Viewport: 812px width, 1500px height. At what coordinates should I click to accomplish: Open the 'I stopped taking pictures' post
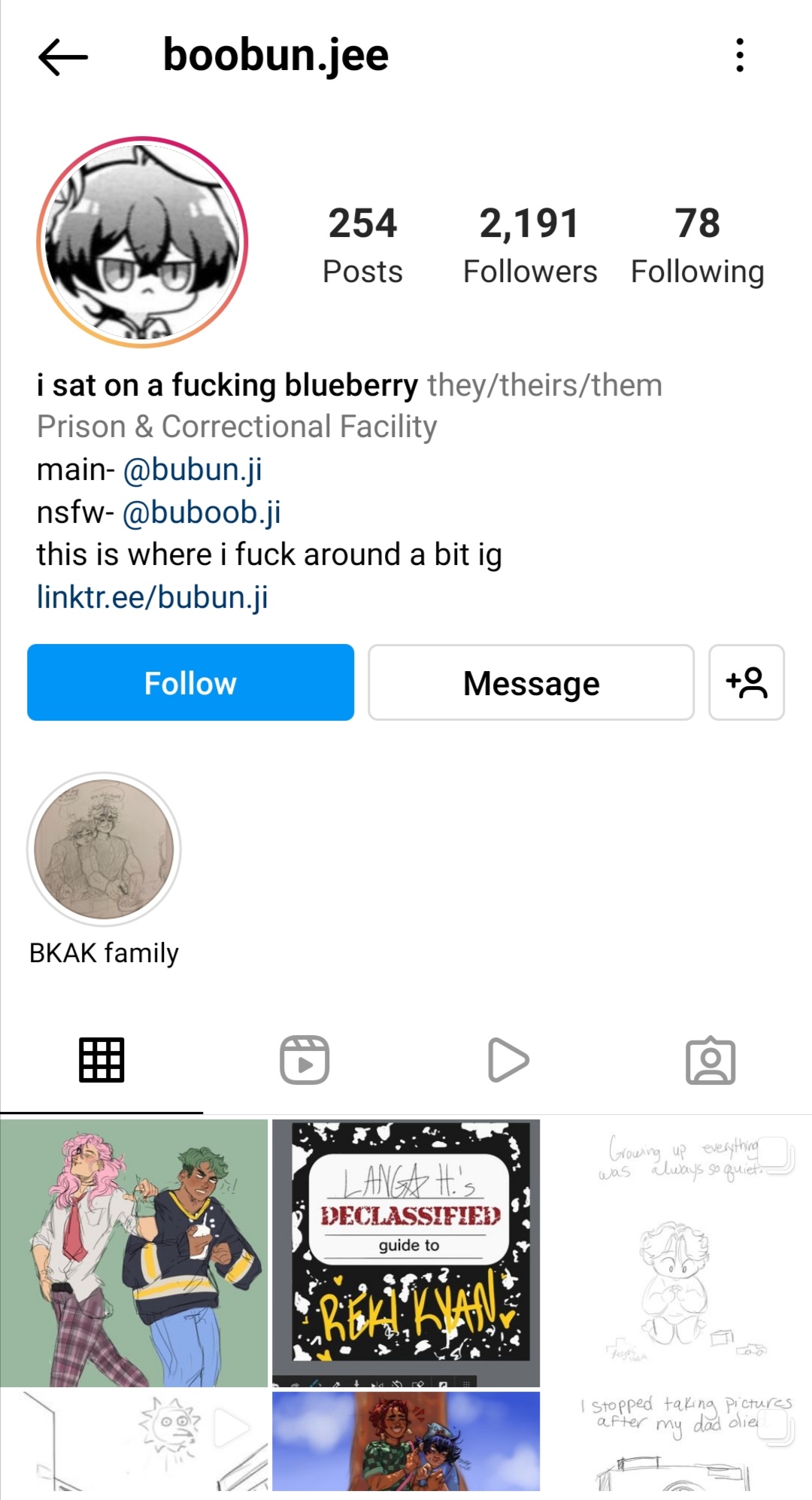[678, 1441]
